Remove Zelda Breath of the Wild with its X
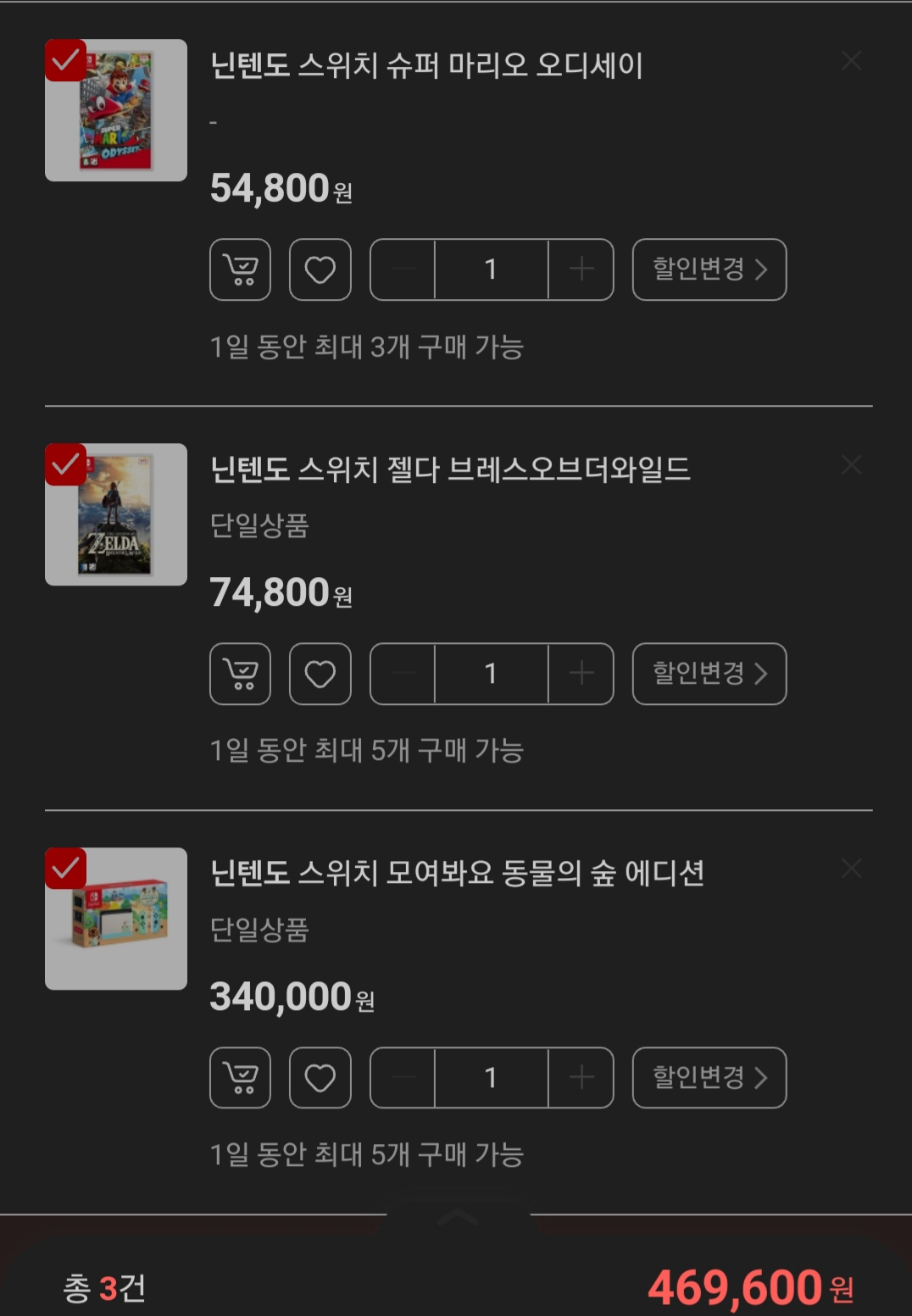912x1316 pixels. pos(851,465)
